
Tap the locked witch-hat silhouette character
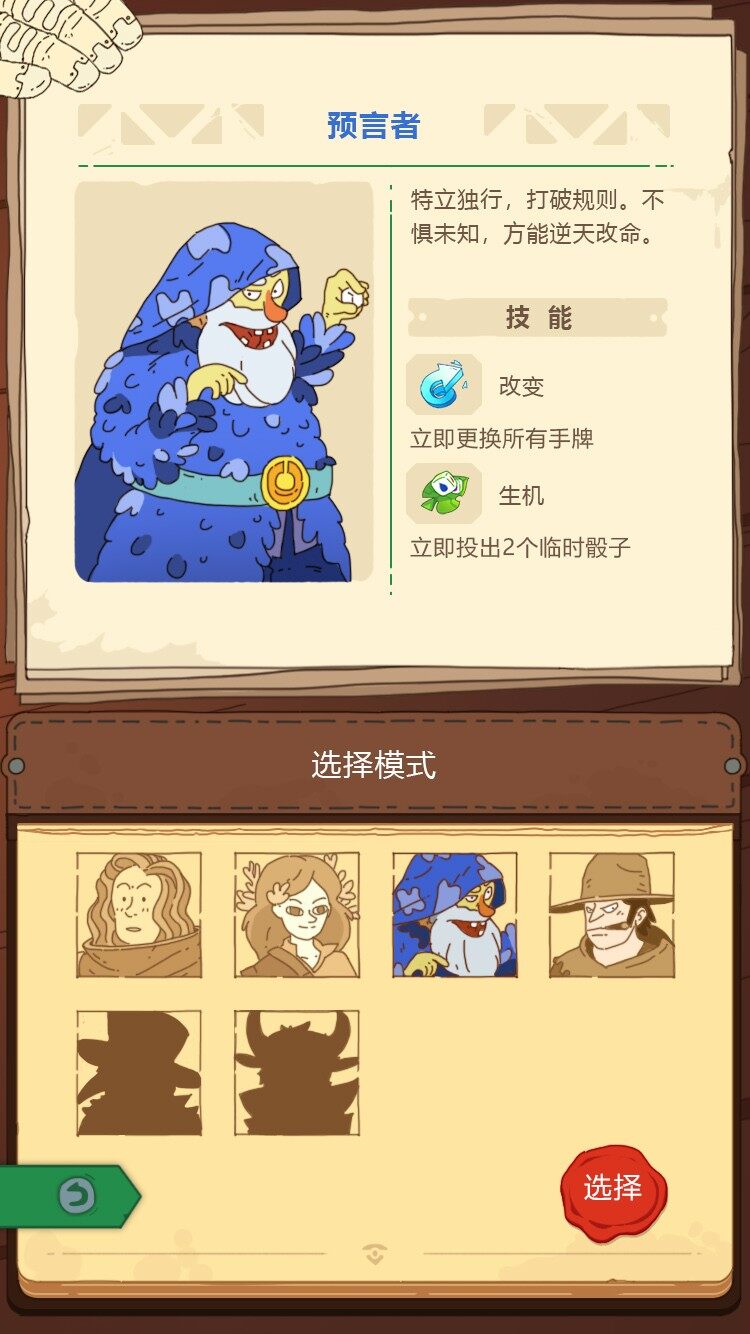(x=139, y=1073)
